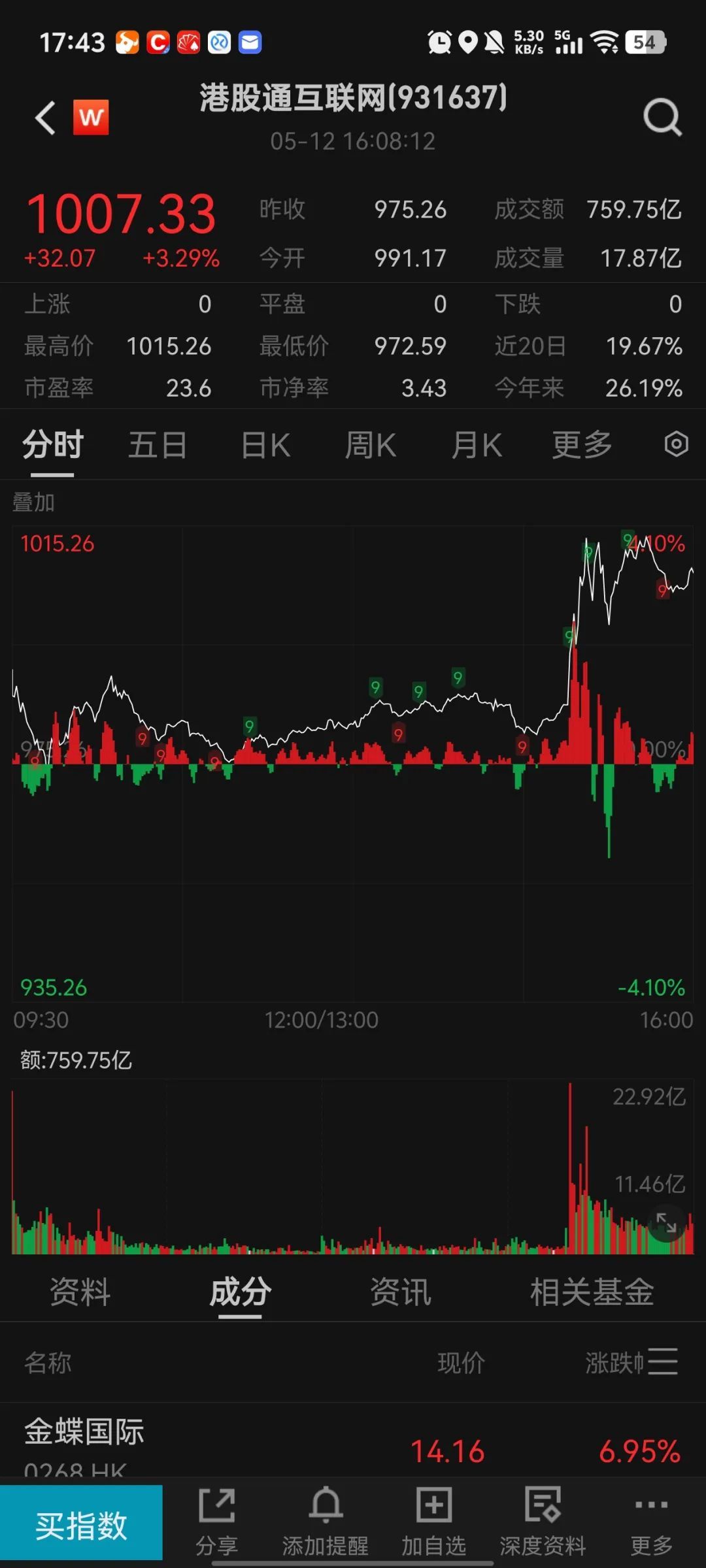Select the 周K chart tab

point(370,446)
